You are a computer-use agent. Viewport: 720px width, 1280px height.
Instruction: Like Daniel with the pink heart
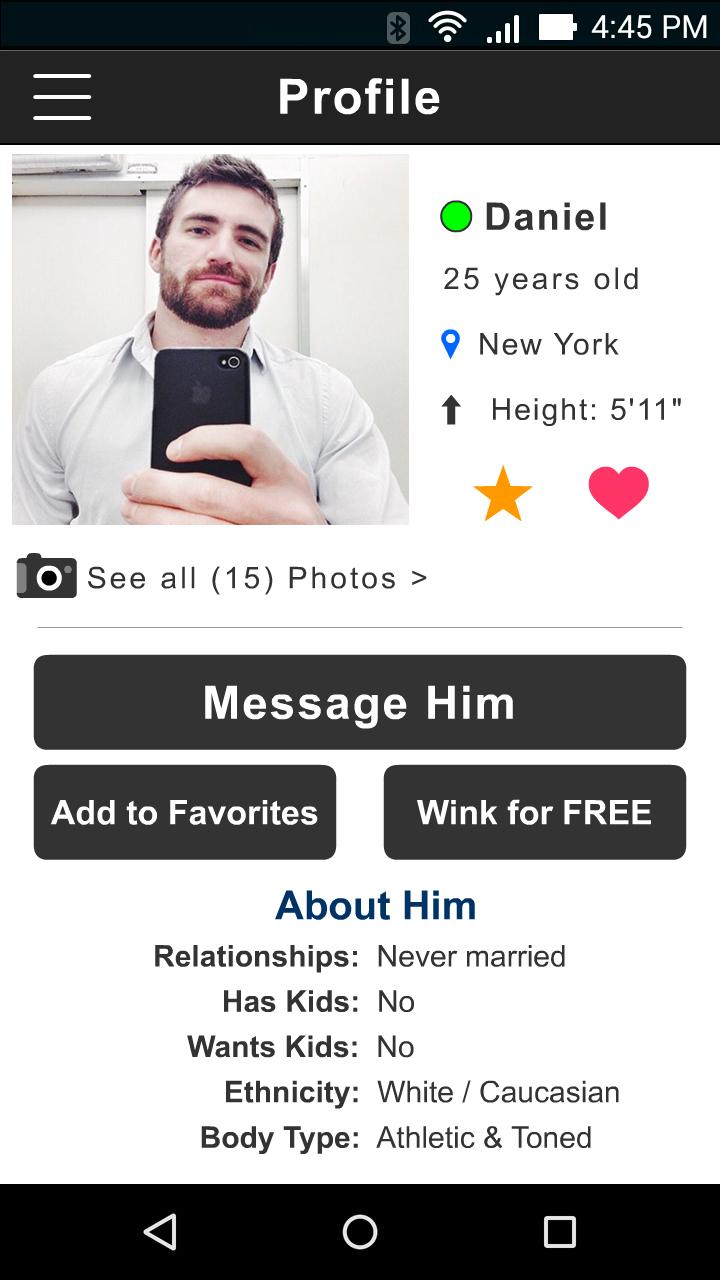click(618, 492)
